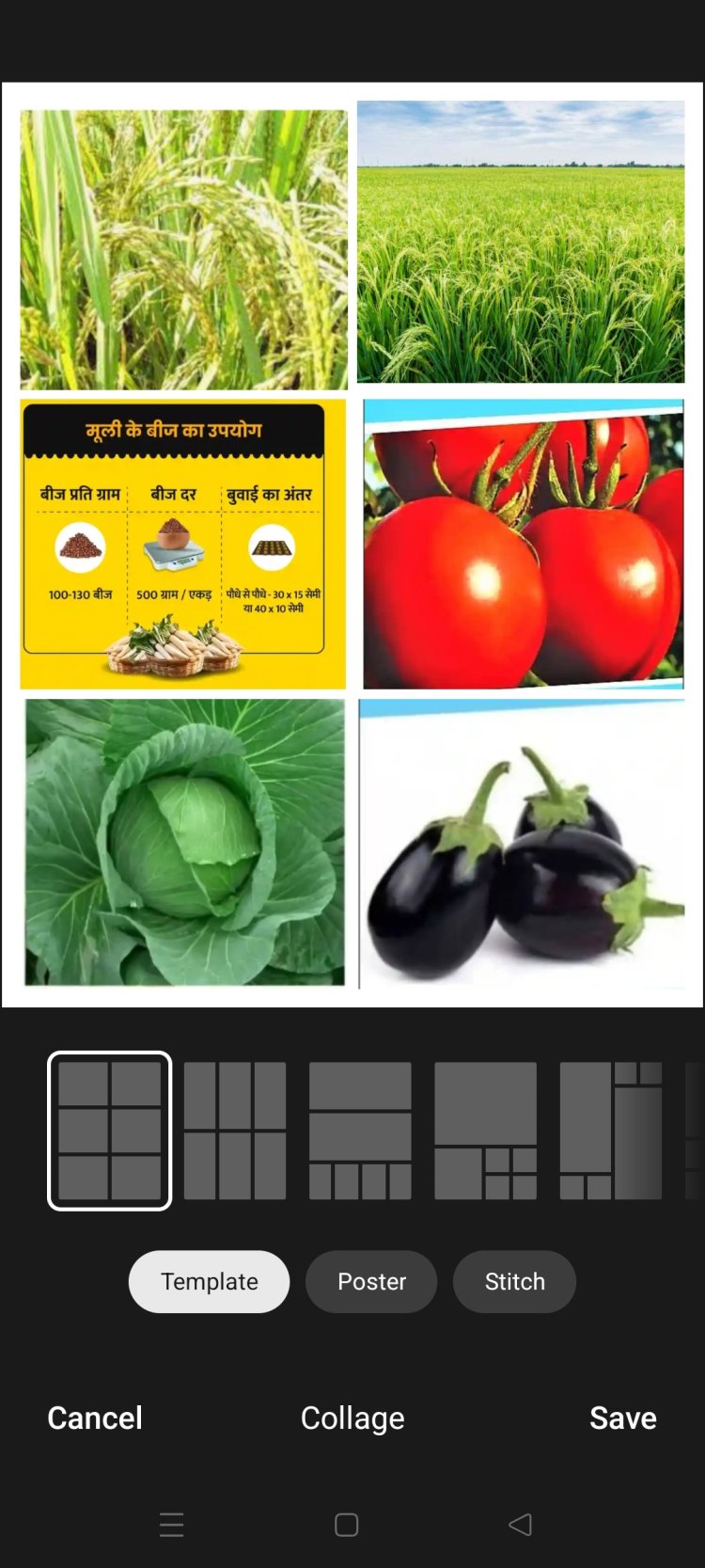Tap the eggplants photo cell
705x1568 pixels.
pyautogui.click(x=522, y=844)
